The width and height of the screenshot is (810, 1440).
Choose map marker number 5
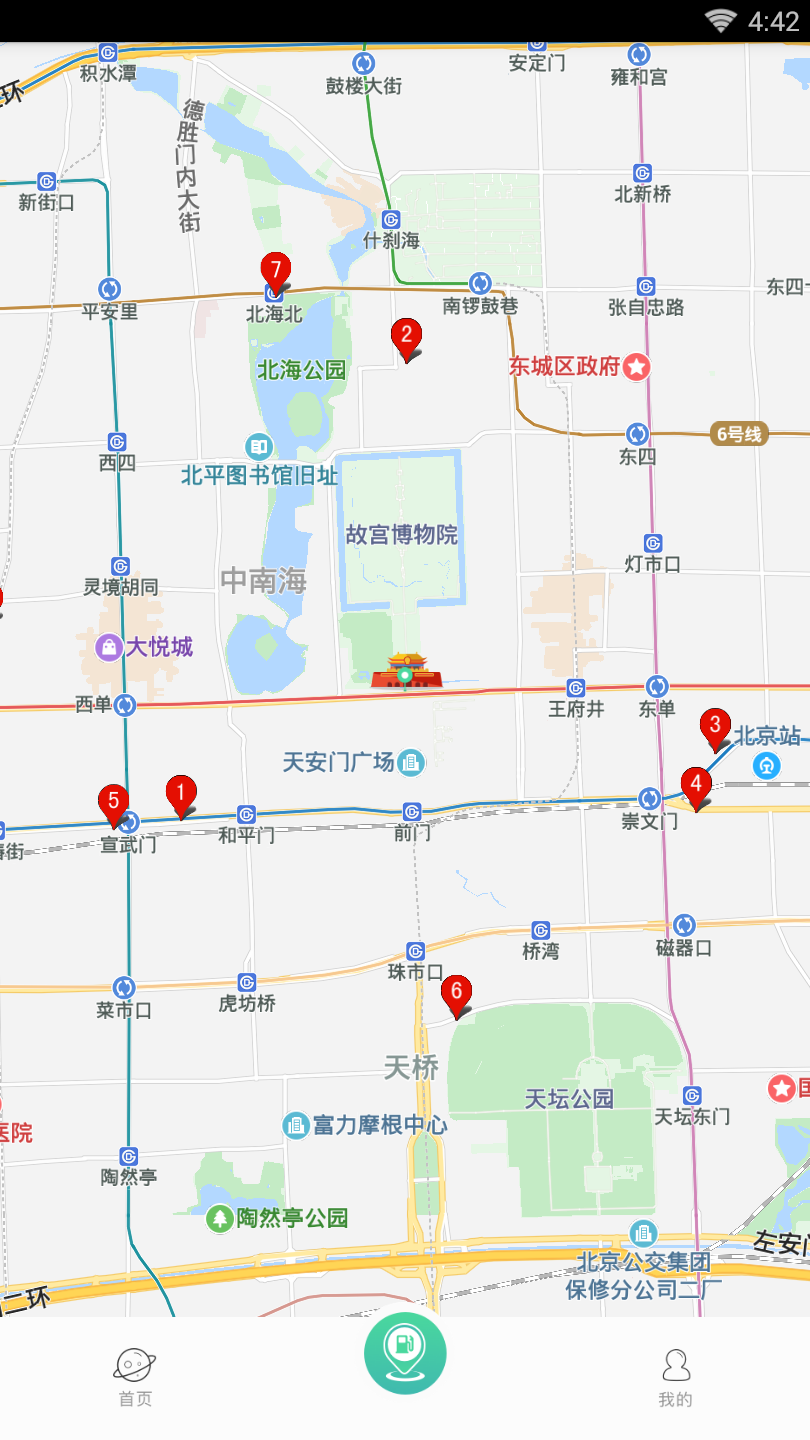(114, 804)
